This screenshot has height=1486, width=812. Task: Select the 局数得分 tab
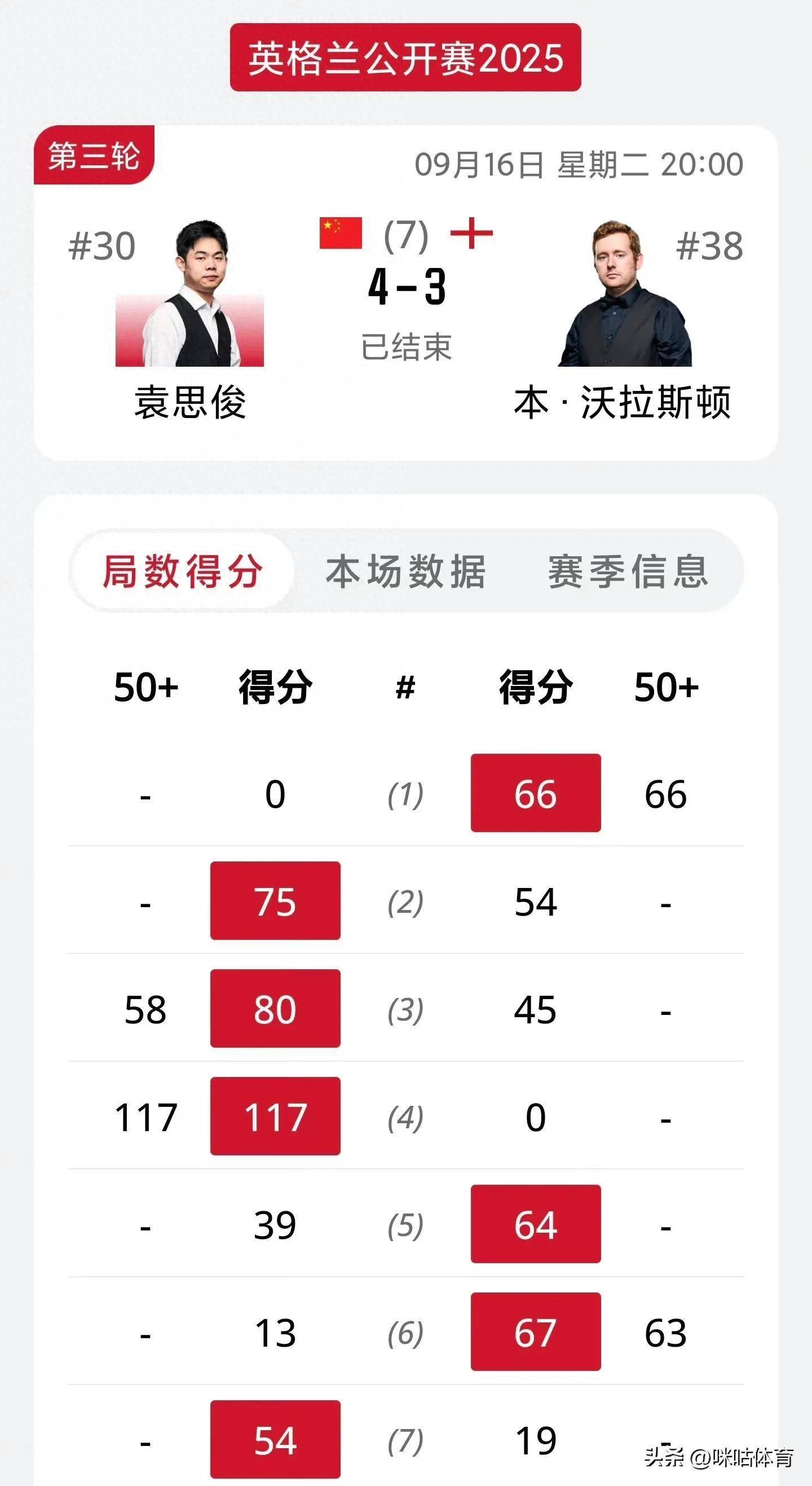tap(182, 571)
